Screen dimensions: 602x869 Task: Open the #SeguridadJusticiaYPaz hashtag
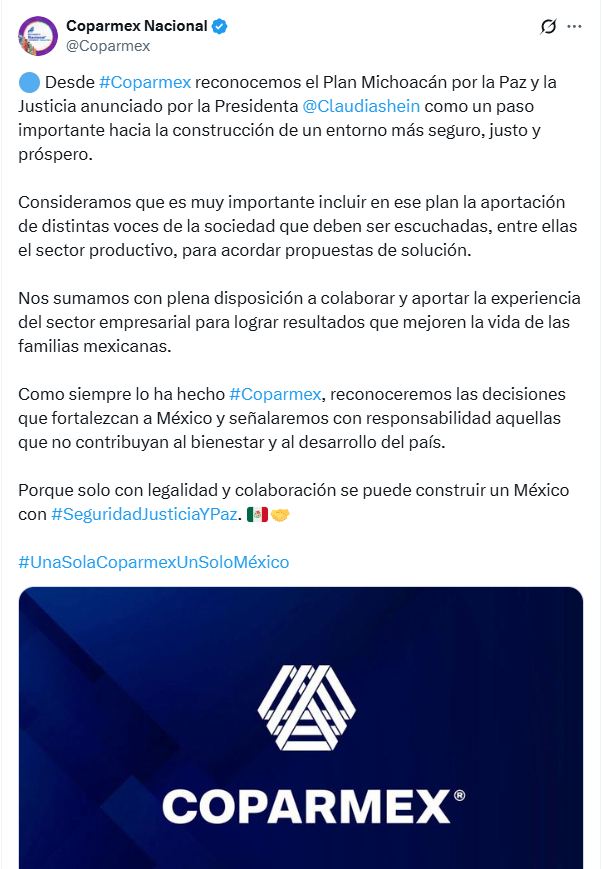145,514
